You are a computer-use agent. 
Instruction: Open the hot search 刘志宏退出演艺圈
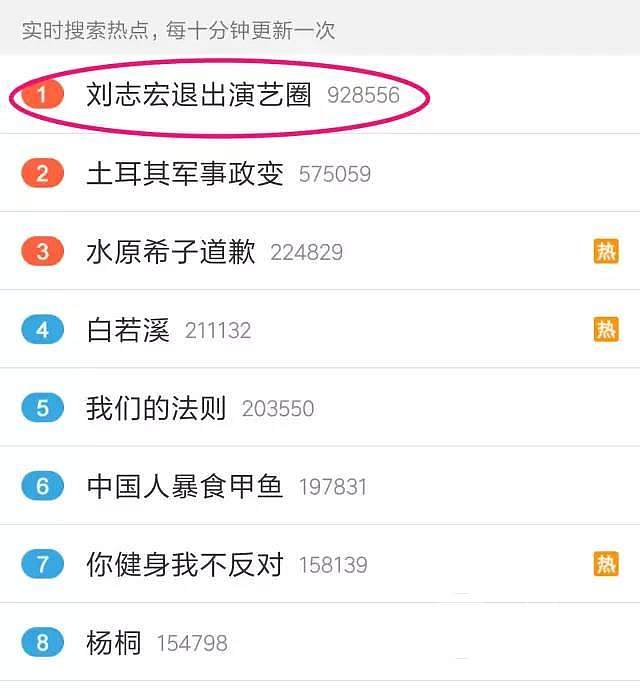(199, 95)
